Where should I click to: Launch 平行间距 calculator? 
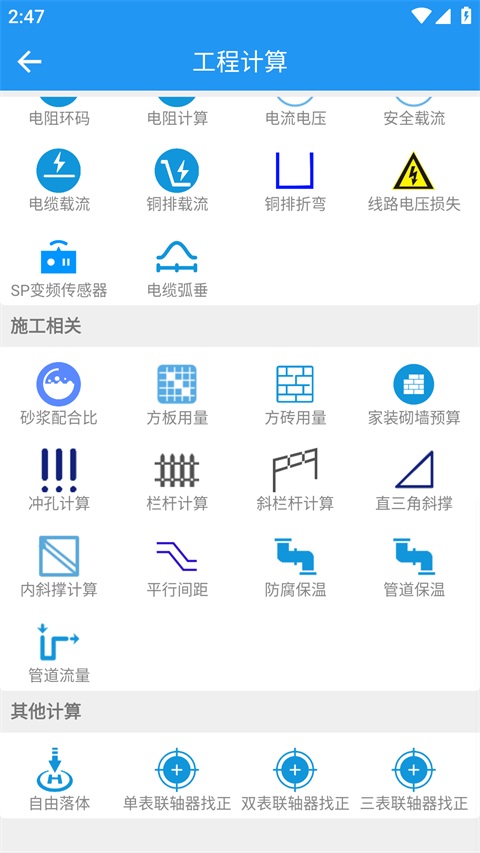point(177,566)
